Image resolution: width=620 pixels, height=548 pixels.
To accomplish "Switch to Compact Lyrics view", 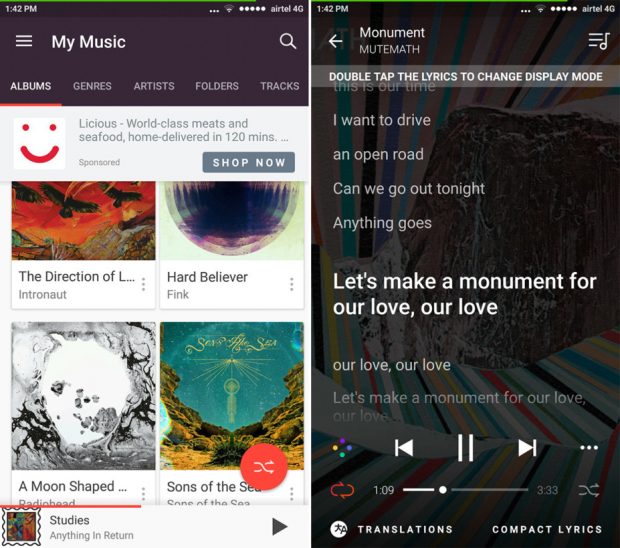I will tap(546, 529).
